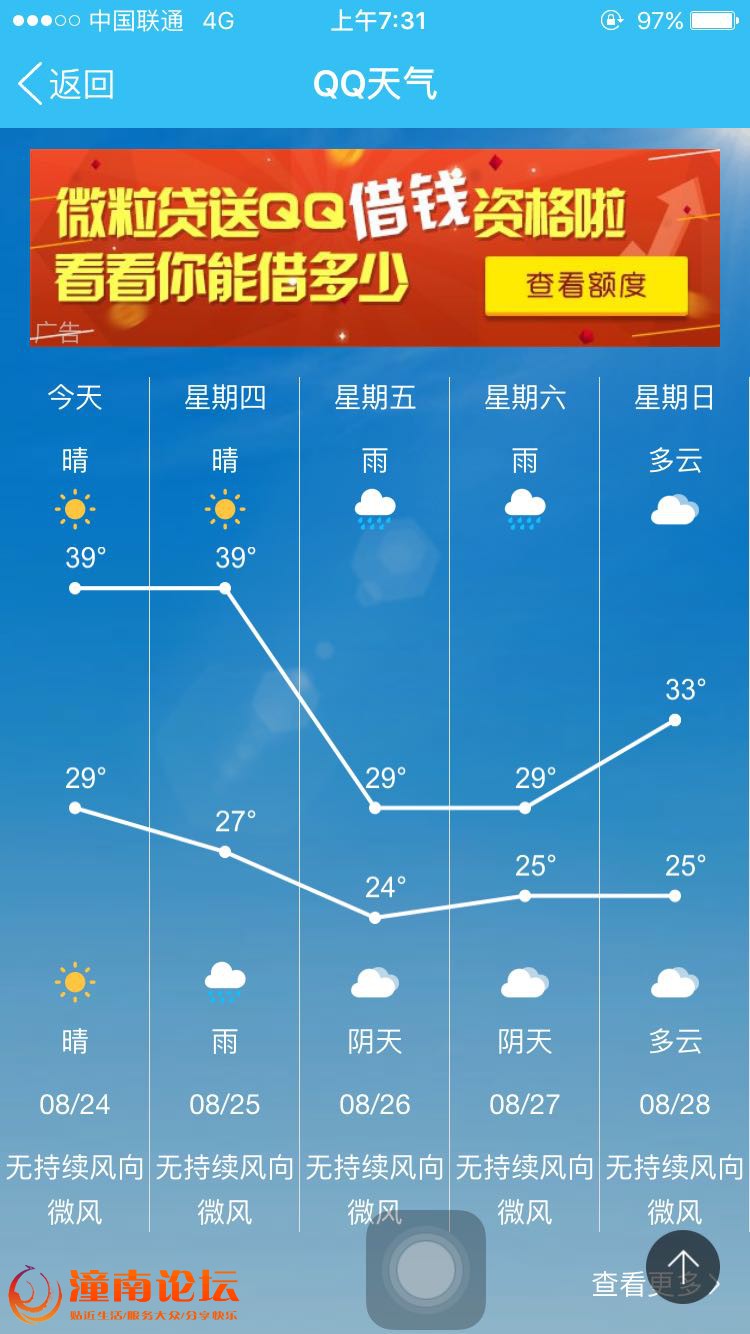Jump to top with the up-arrow button
The height and width of the screenshot is (1334, 750).
pyautogui.click(x=683, y=1267)
